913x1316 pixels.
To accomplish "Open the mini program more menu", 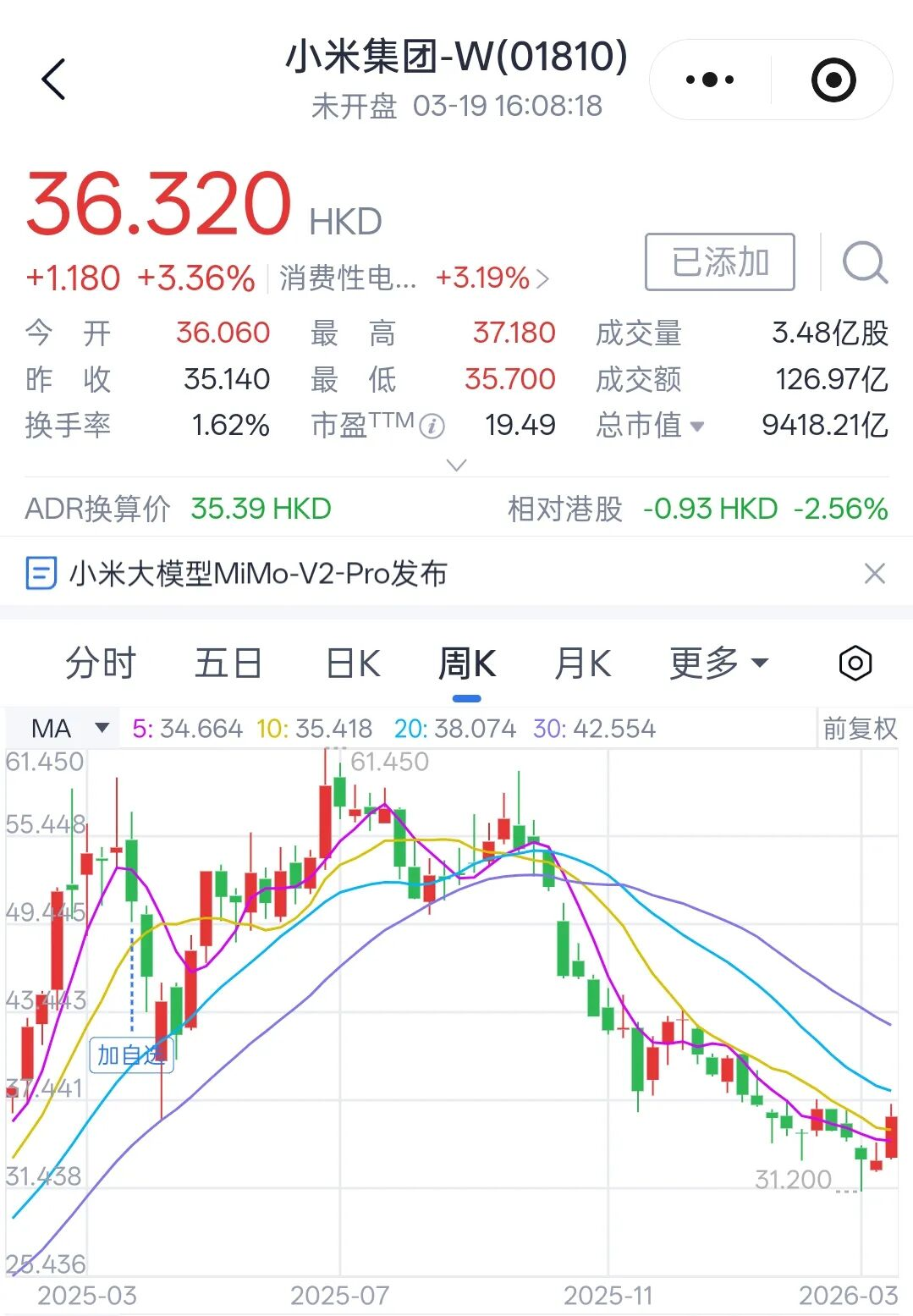I will [x=710, y=80].
